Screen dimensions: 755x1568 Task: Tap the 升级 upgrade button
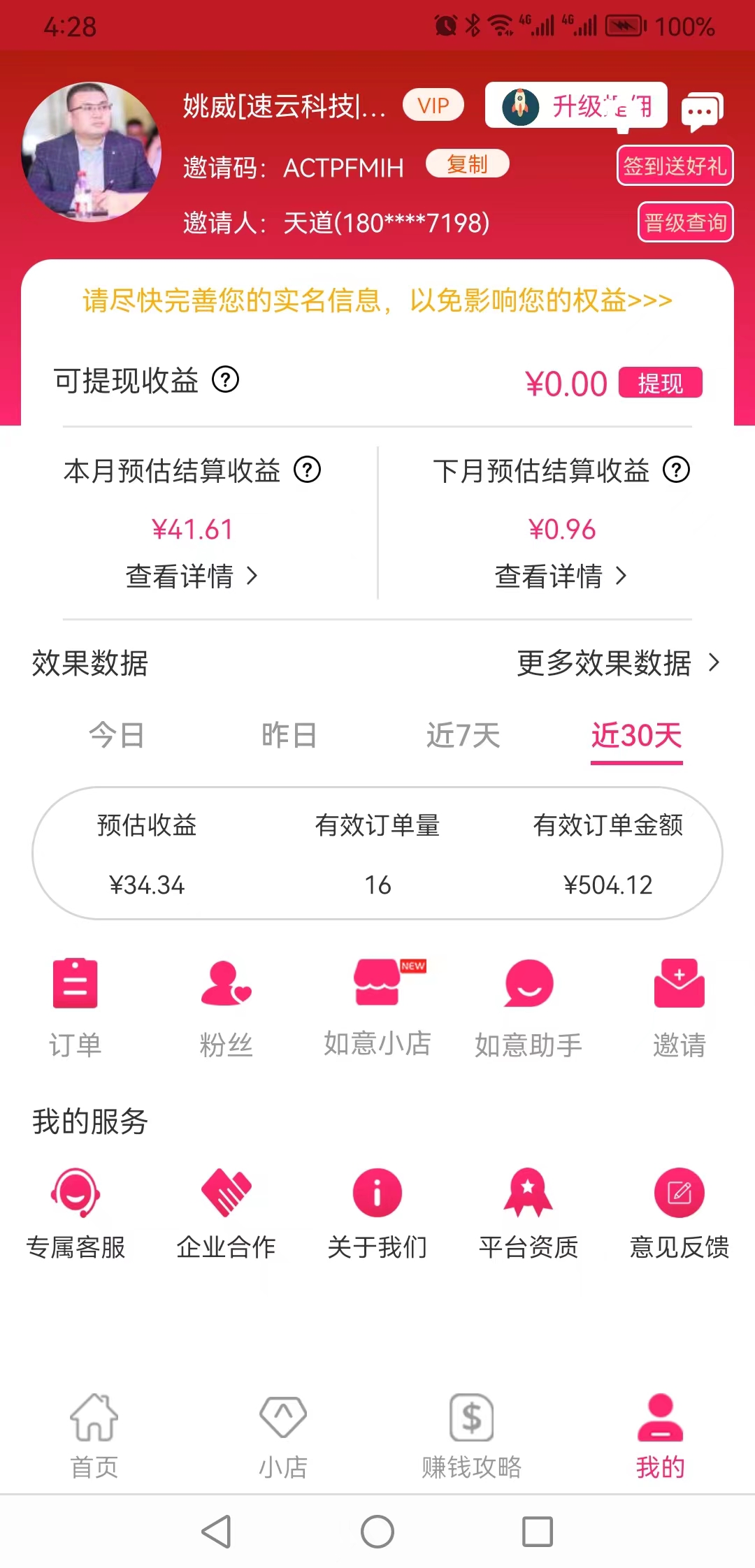pos(576,106)
